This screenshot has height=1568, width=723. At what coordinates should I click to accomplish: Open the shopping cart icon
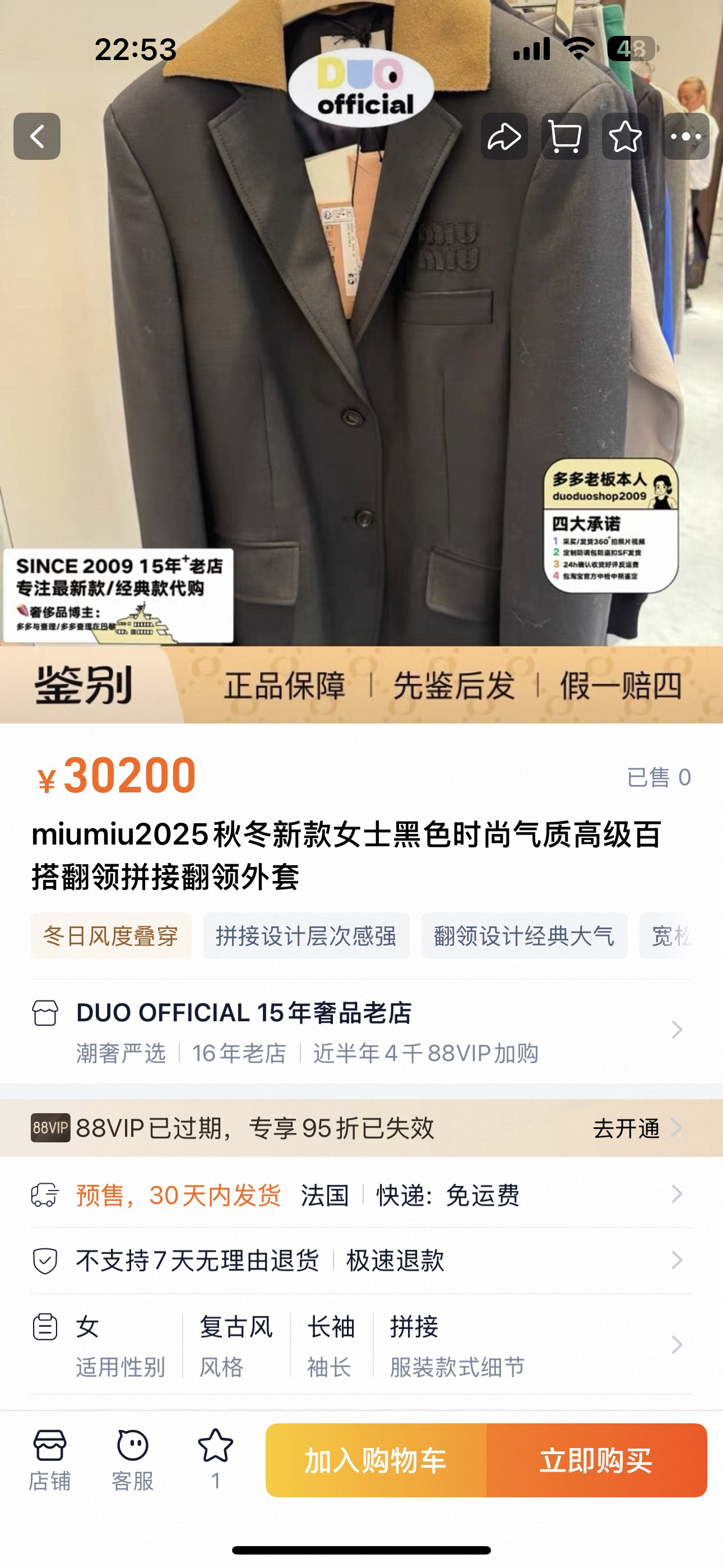(564, 136)
